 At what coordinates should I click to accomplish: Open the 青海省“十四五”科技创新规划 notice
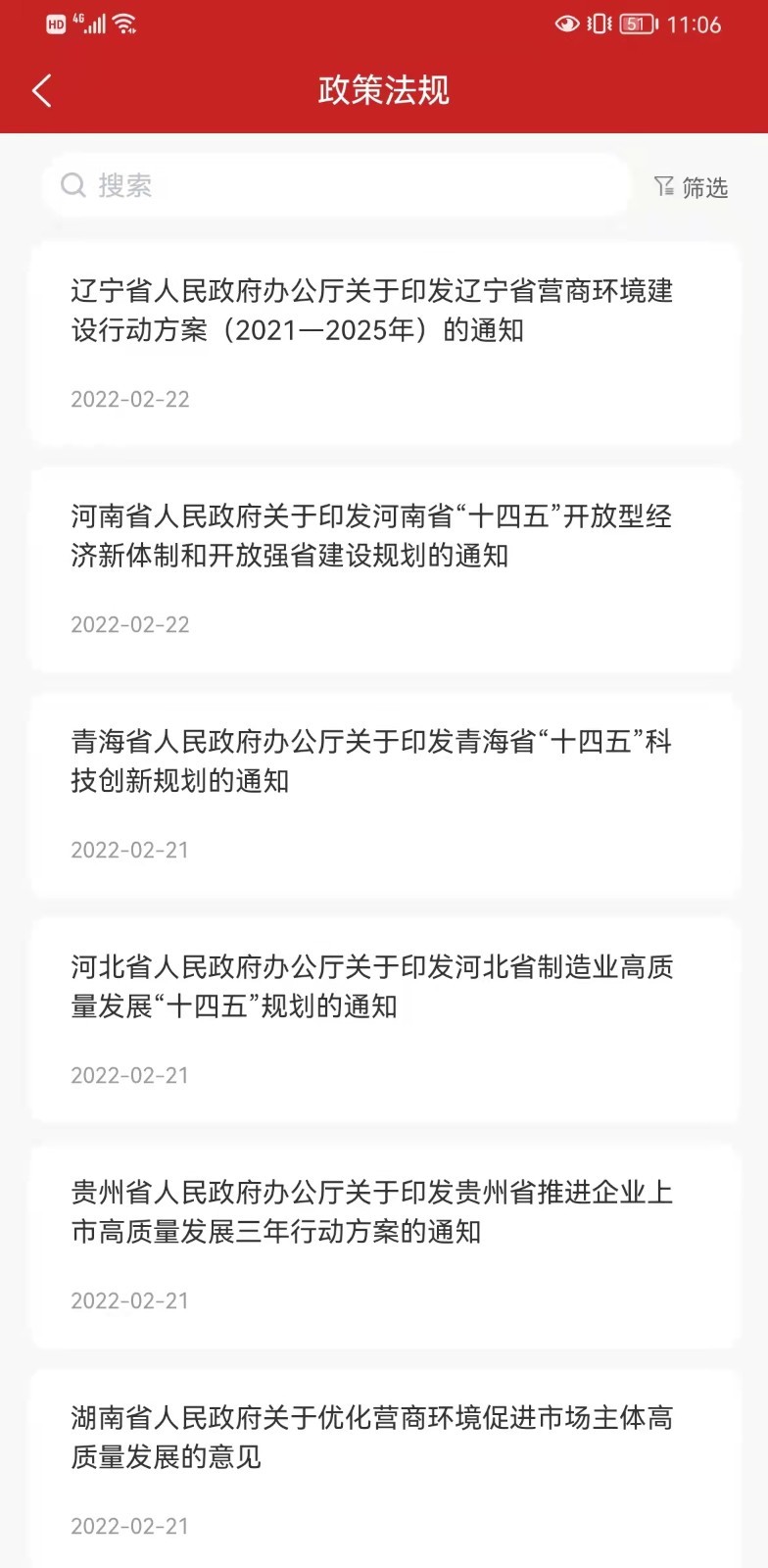coord(384,795)
